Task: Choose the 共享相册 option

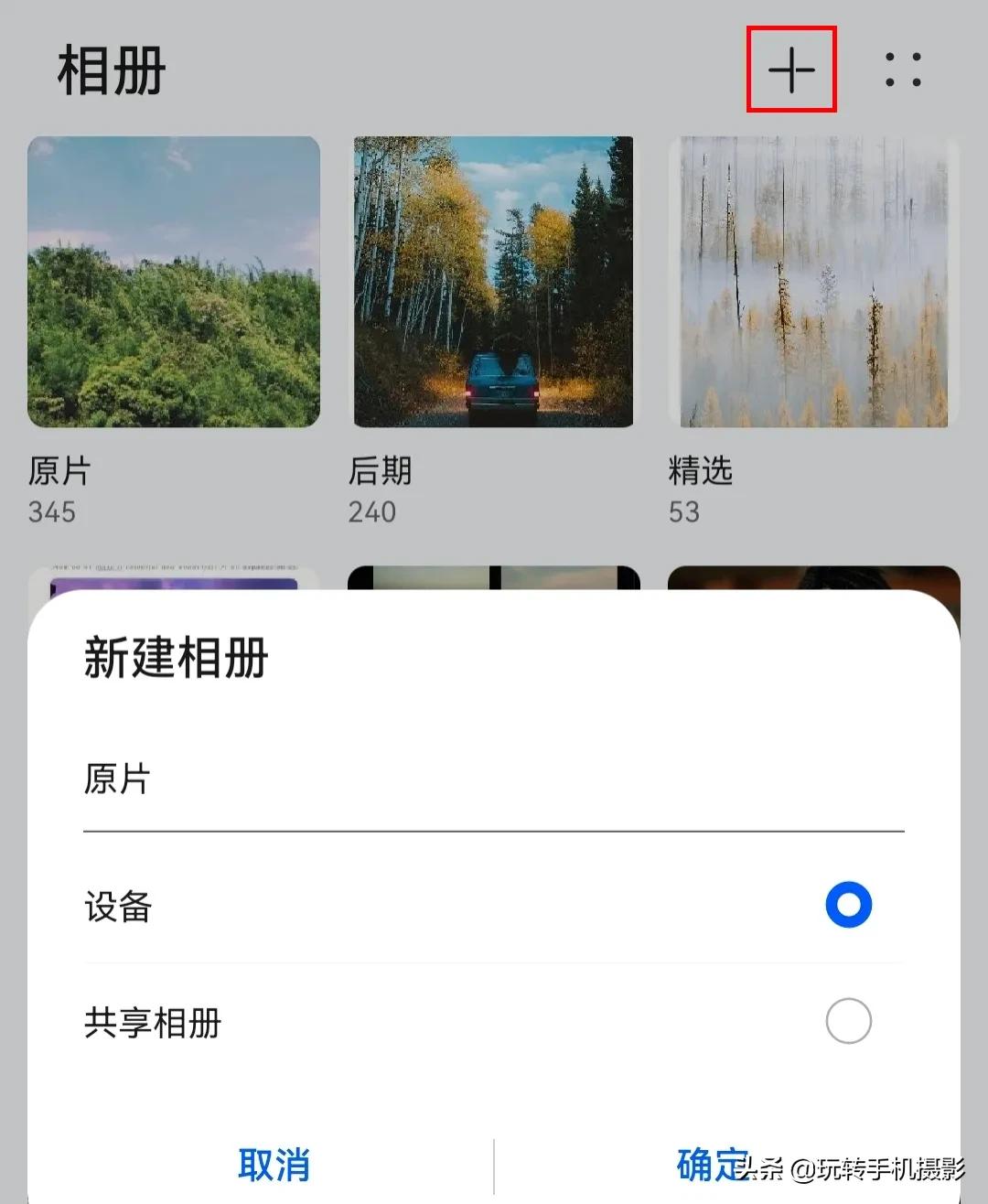Action: pos(847,1021)
